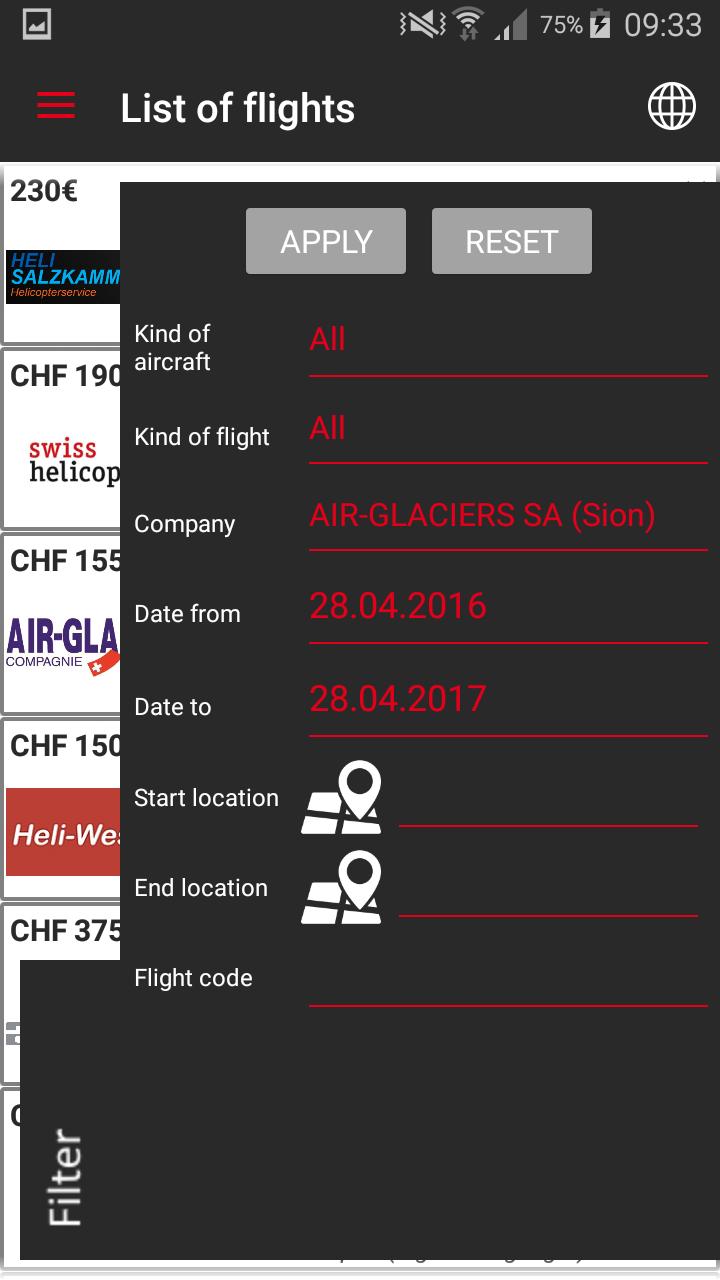Apply the current flight filters
Image resolution: width=720 pixels, height=1280 pixels.
(x=325, y=240)
